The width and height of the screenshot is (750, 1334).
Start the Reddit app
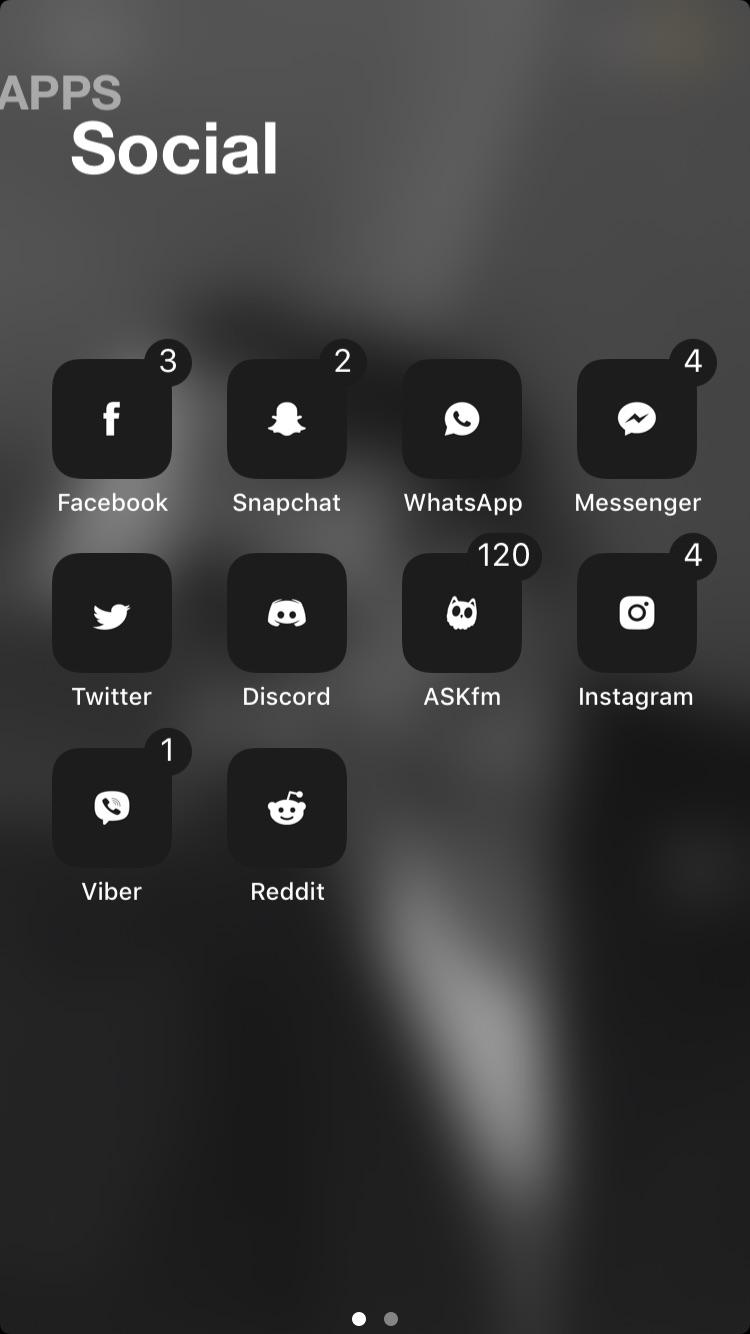point(287,807)
